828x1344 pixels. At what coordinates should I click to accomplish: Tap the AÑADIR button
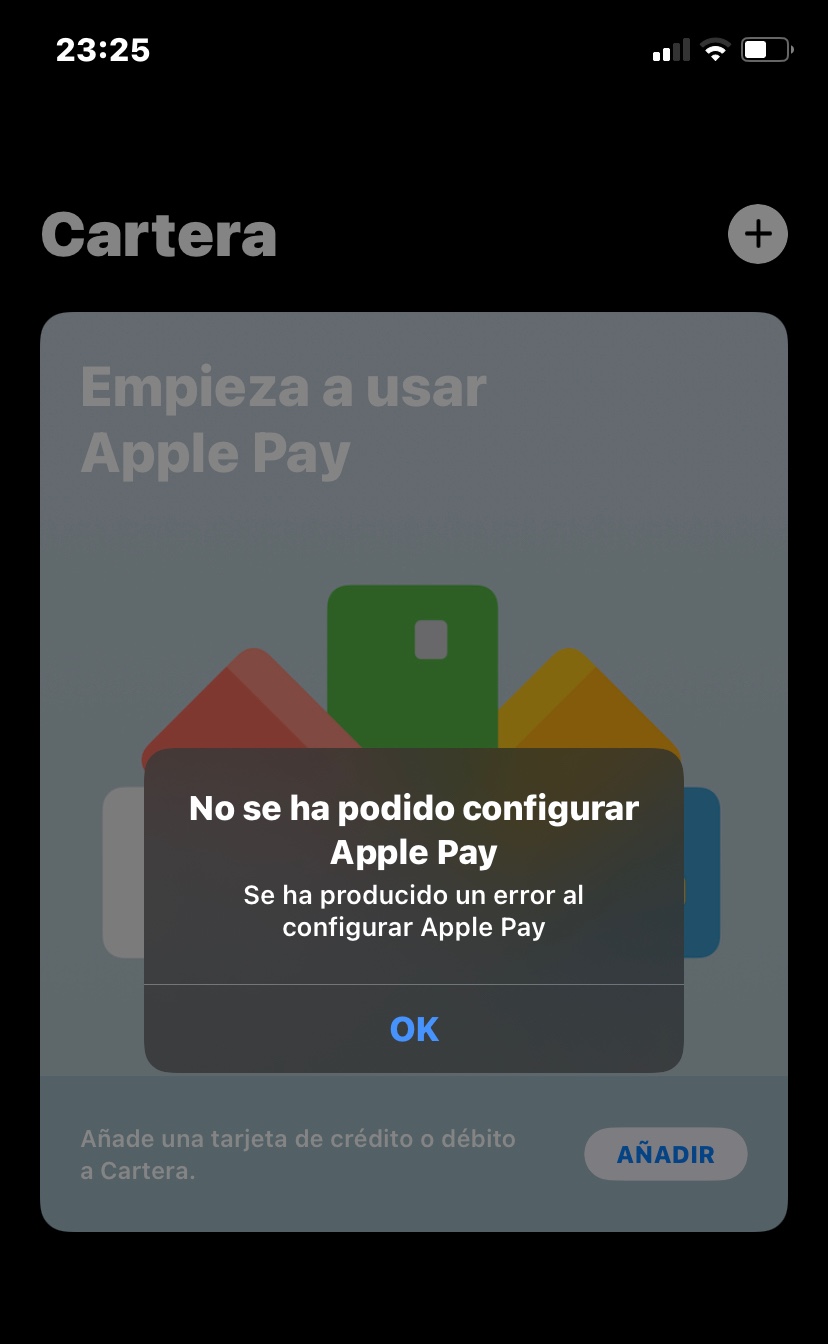(x=665, y=1154)
